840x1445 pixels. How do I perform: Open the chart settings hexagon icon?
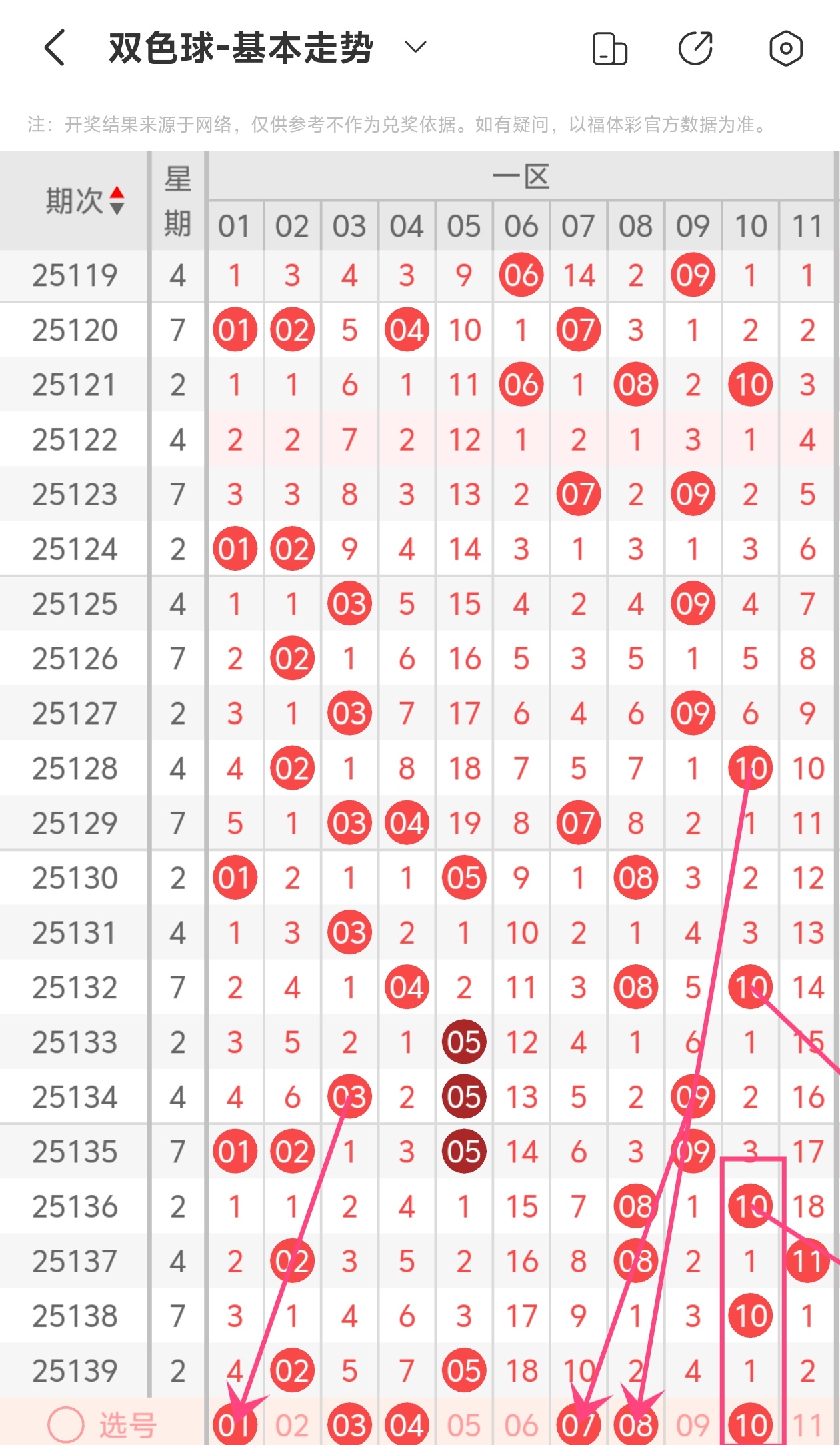(x=785, y=48)
